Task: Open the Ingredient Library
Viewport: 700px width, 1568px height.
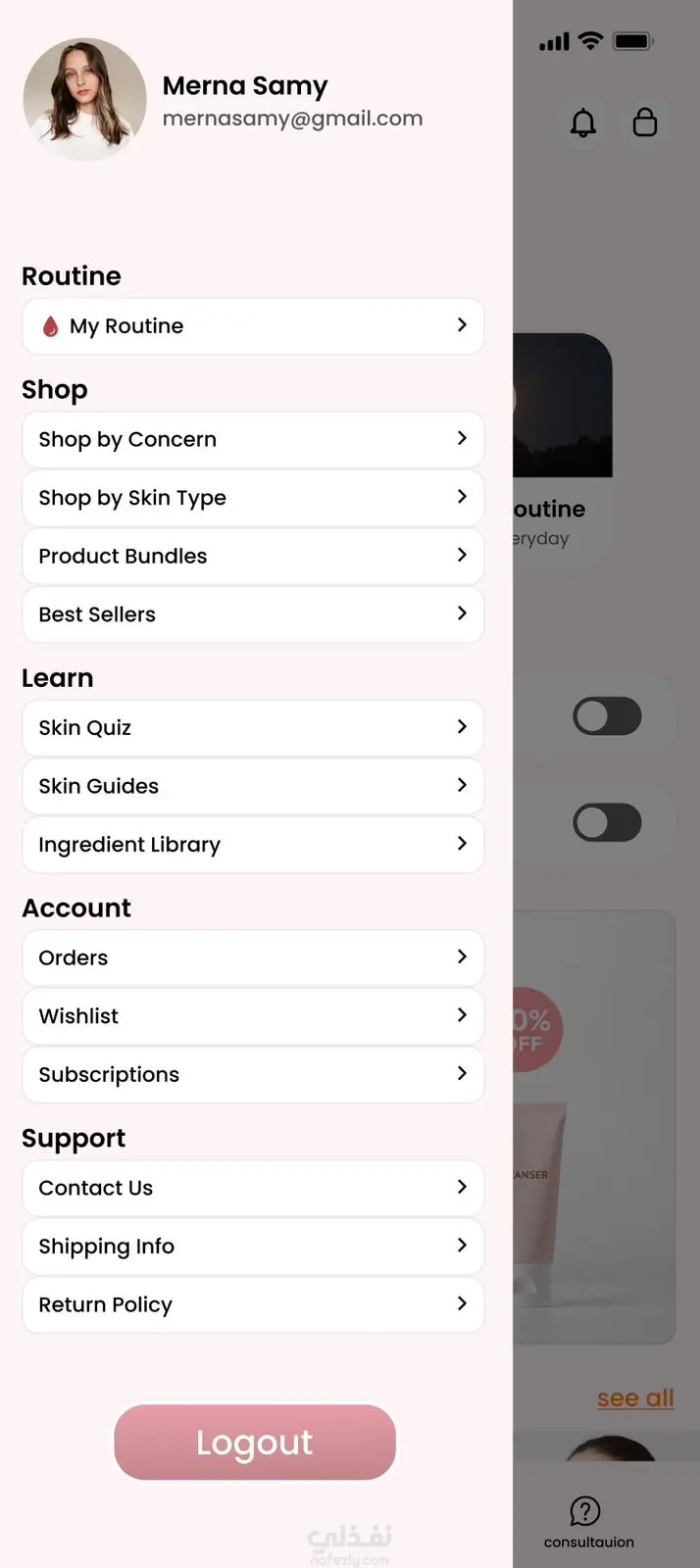Action: (253, 845)
